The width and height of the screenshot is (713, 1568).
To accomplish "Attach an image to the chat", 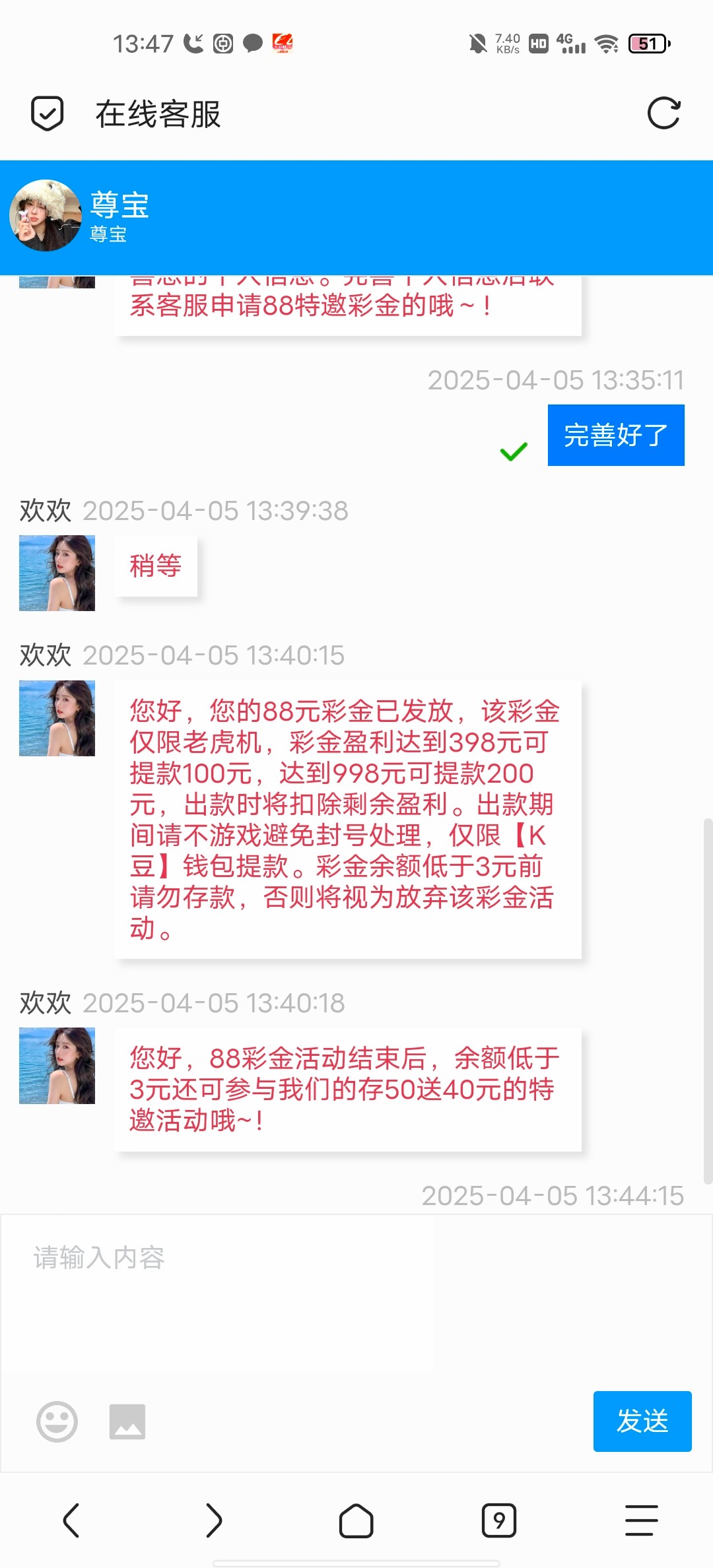I will coord(127,1421).
